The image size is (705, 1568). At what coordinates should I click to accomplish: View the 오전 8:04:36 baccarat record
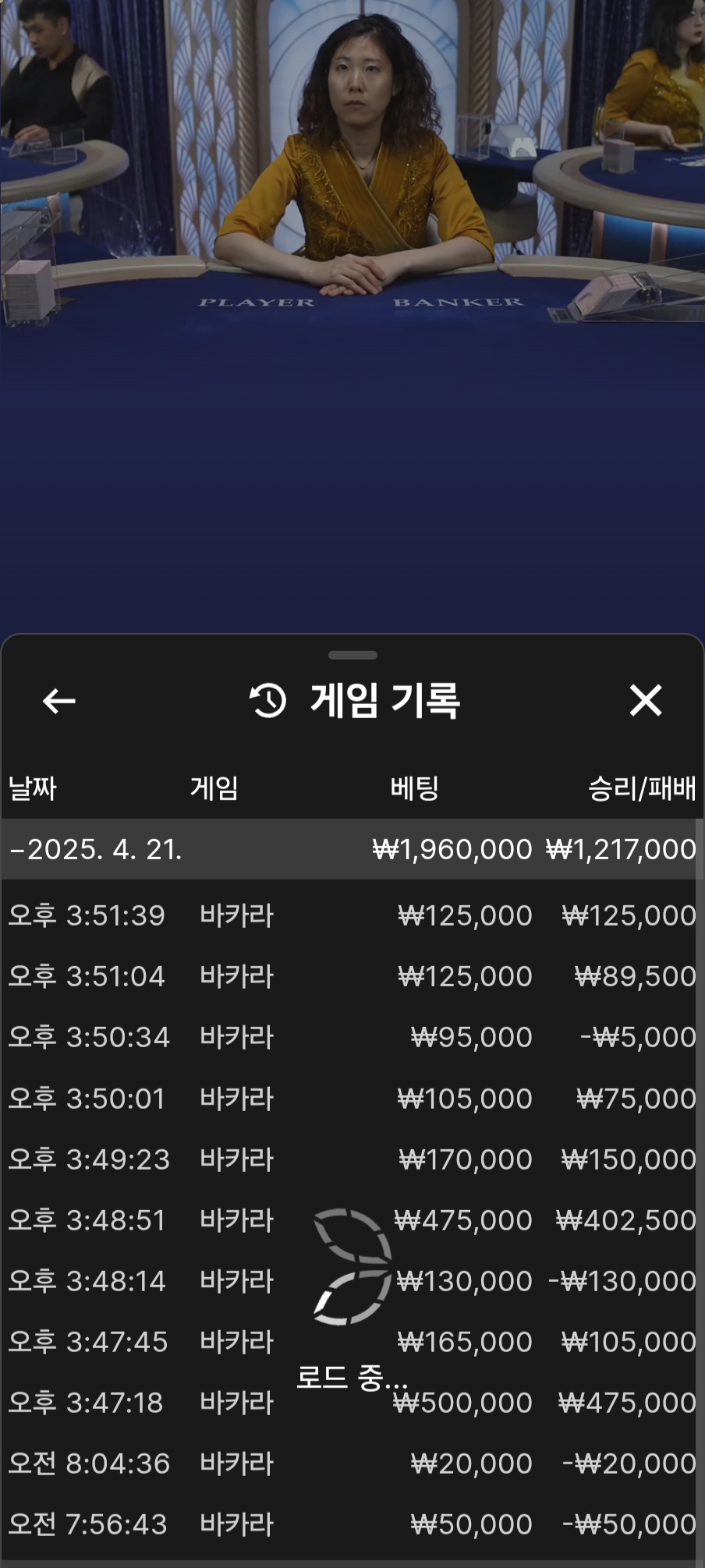click(352, 1464)
